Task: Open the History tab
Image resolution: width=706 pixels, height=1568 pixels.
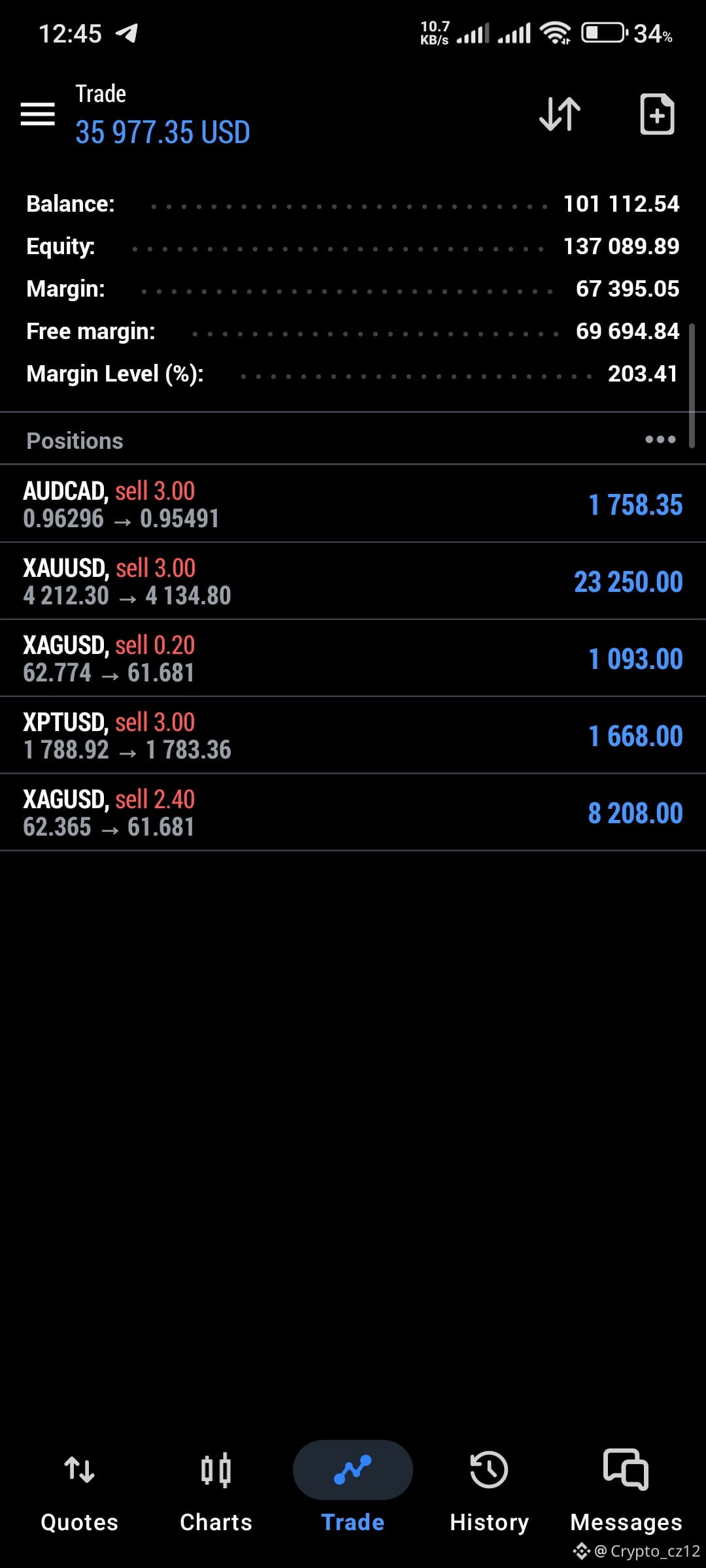Action: pyautogui.click(x=489, y=1492)
